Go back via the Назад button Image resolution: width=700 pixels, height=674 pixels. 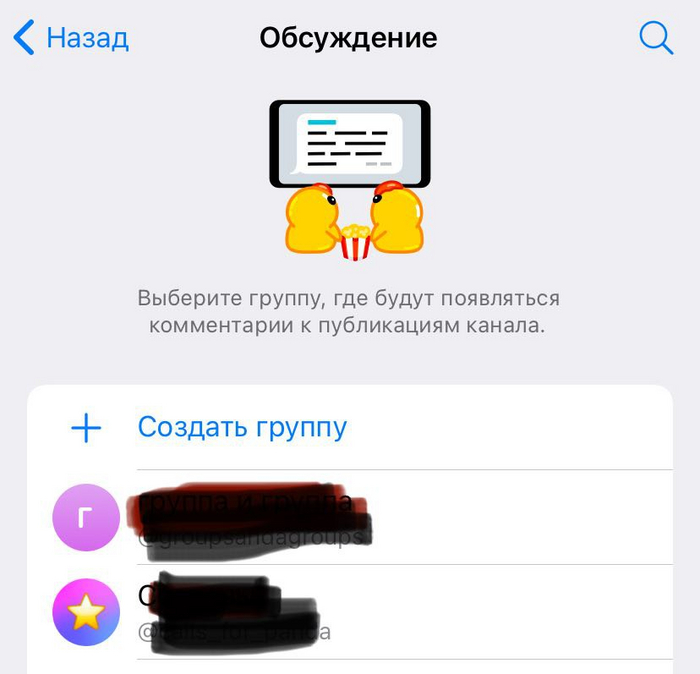[72, 39]
